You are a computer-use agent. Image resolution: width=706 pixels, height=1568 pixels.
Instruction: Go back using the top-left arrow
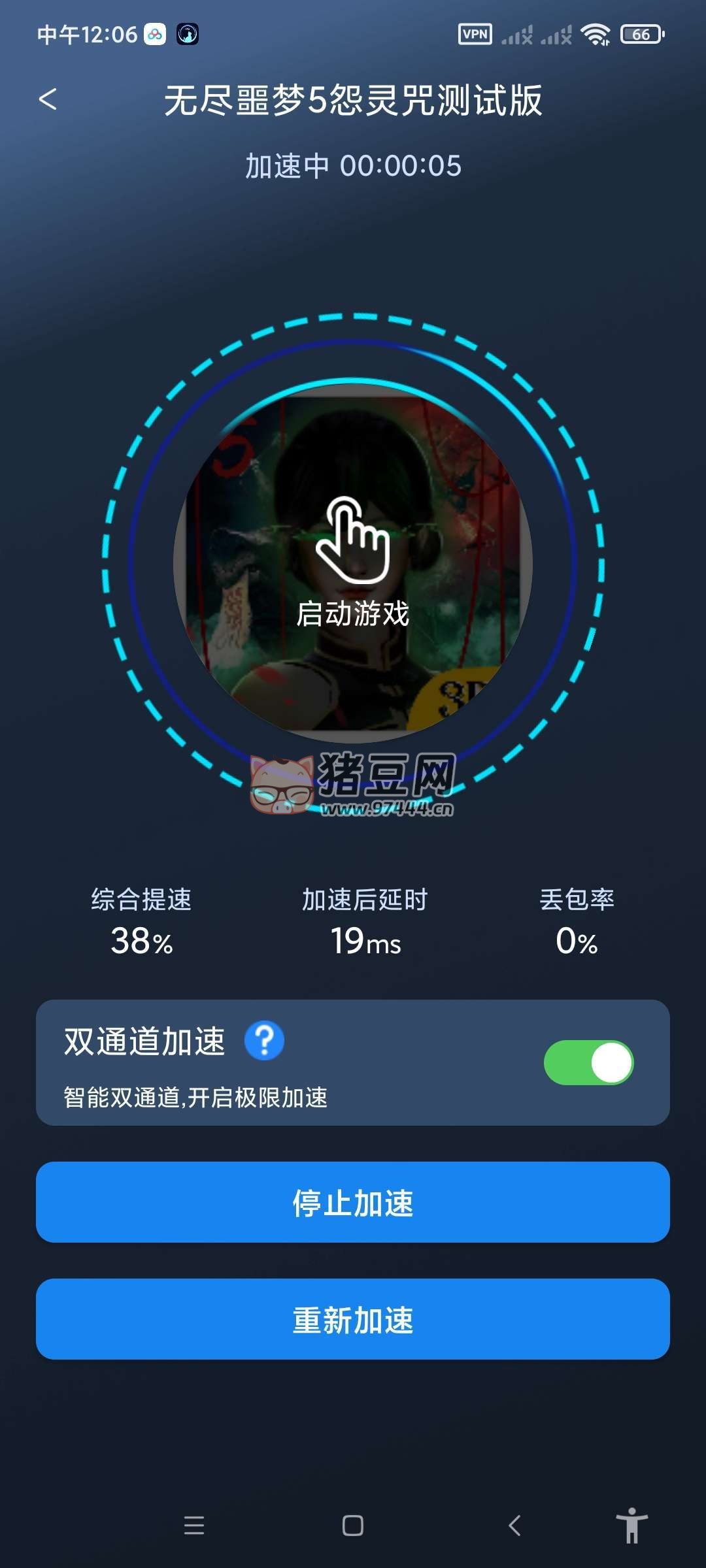coord(48,99)
